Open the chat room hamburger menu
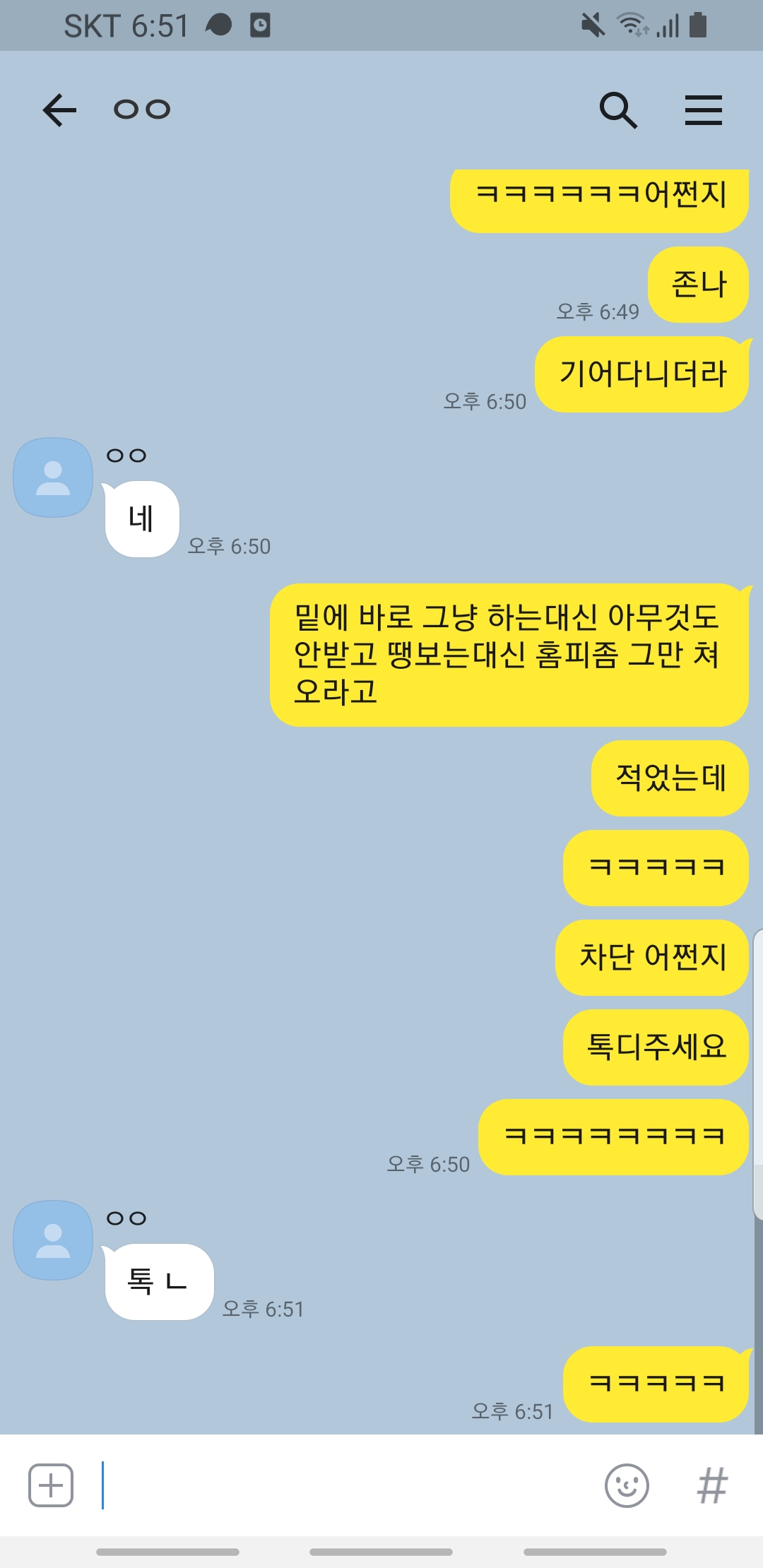This screenshot has width=763, height=1568. (x=703, y=110)
